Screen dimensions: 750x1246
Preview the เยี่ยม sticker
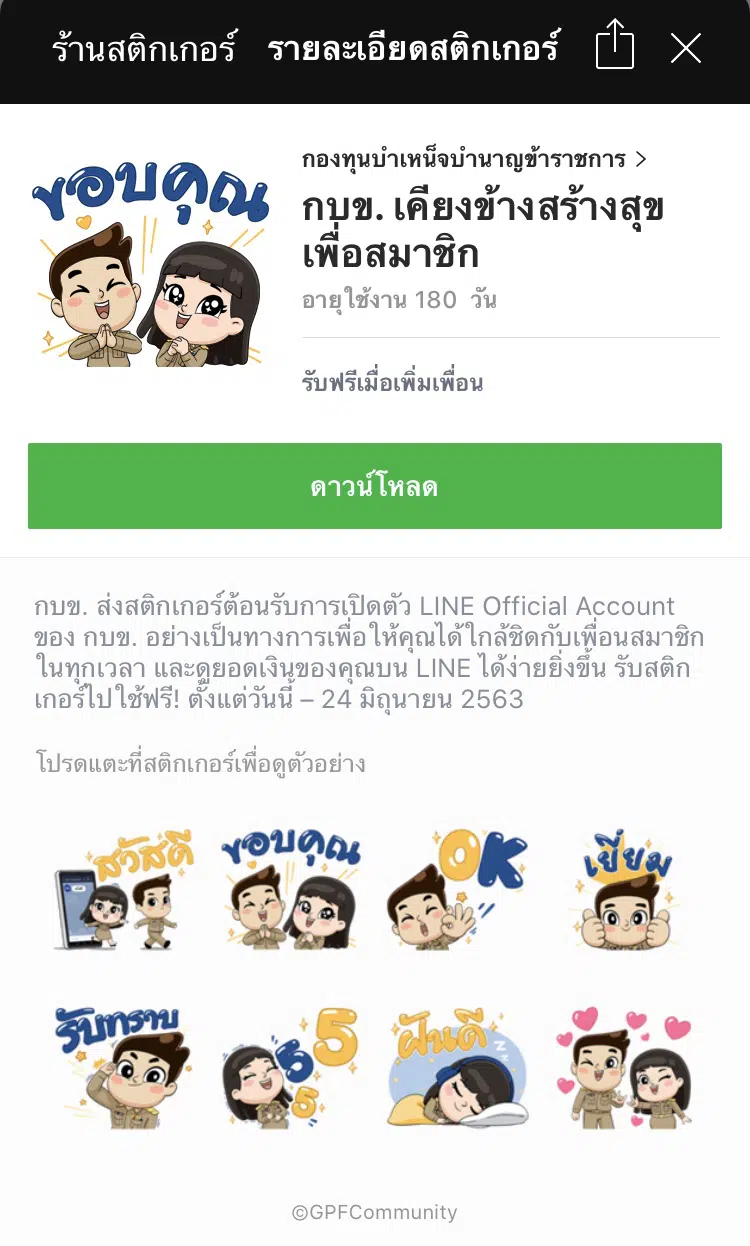click(x=625, y=890)
